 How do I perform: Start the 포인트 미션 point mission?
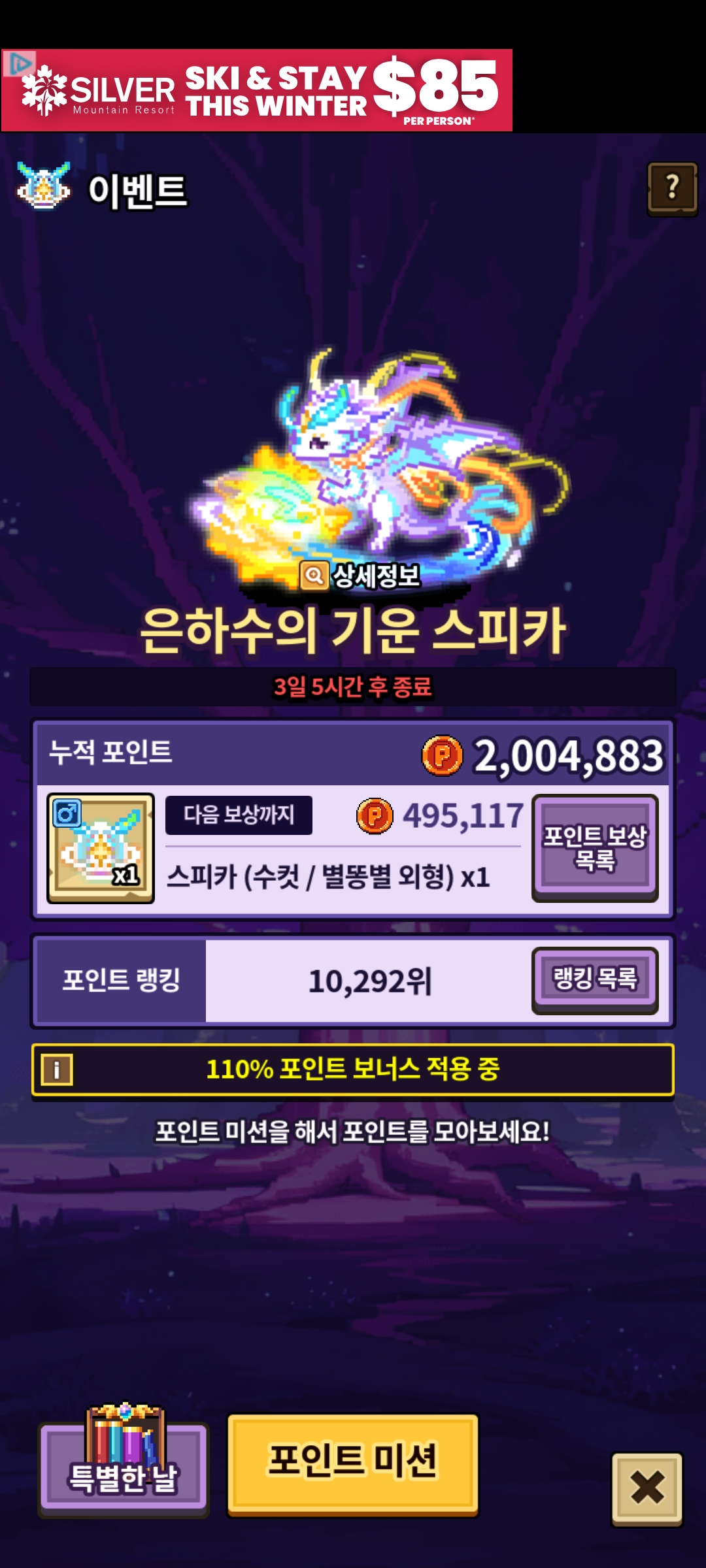click(353, 1463)
